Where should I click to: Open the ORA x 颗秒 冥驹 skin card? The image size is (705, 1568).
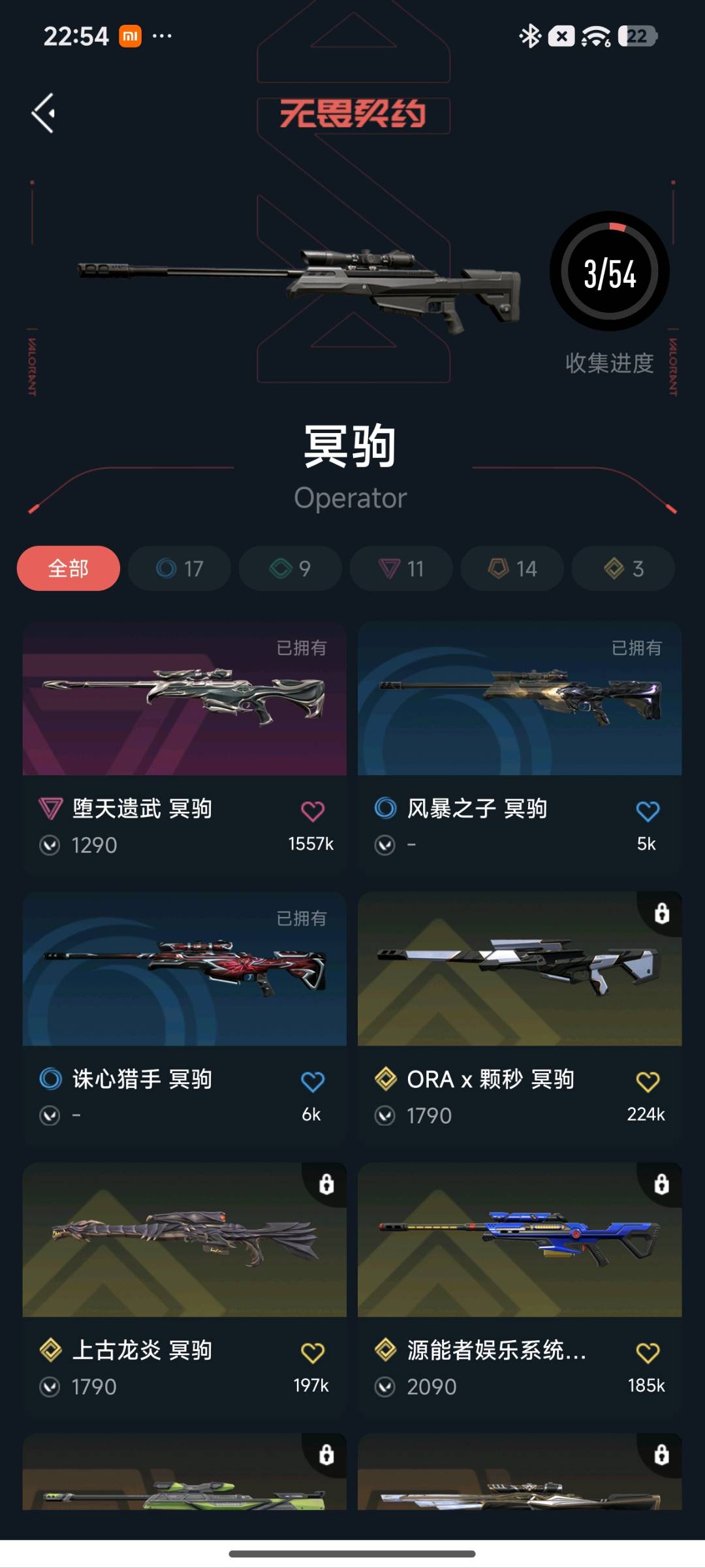tap(520, 1018)
